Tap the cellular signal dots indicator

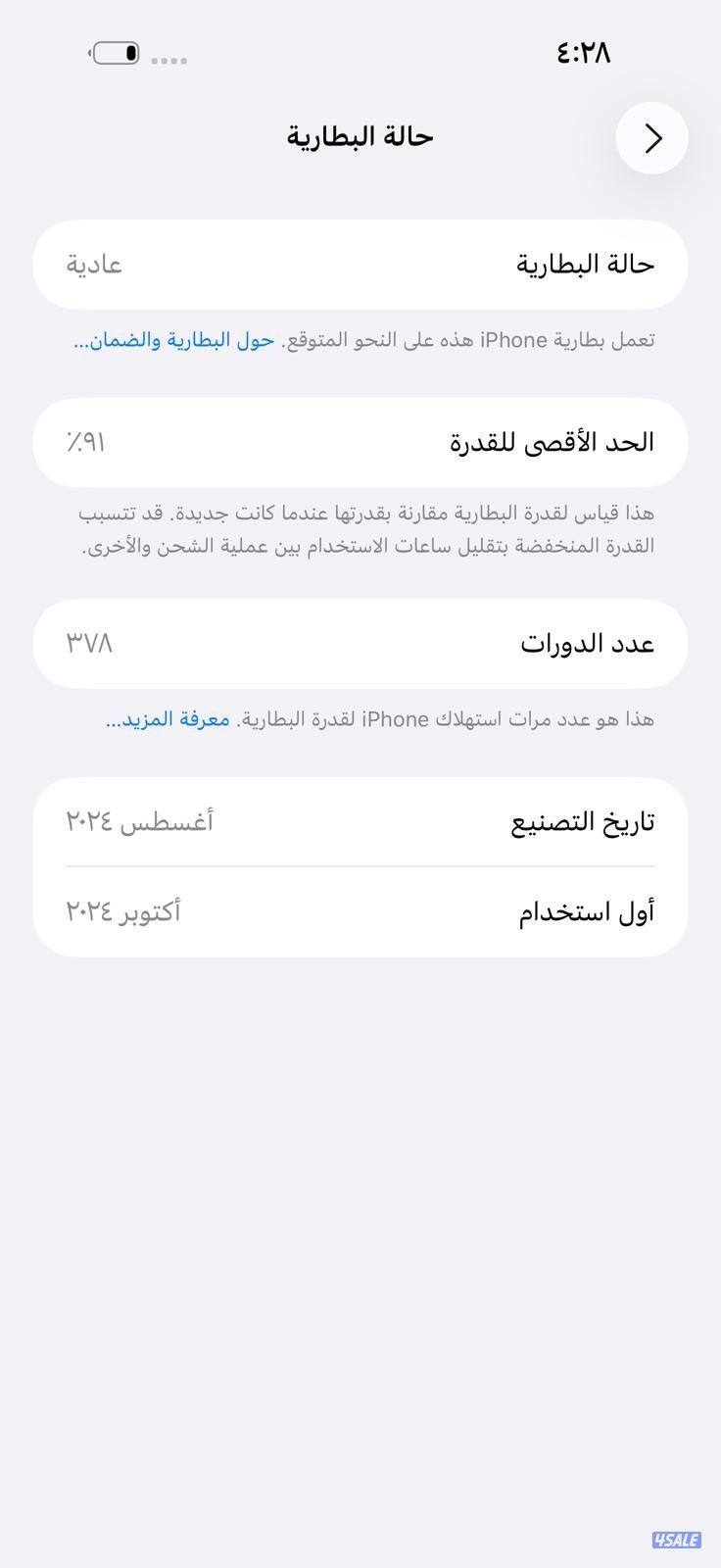[x=168, y=61]
